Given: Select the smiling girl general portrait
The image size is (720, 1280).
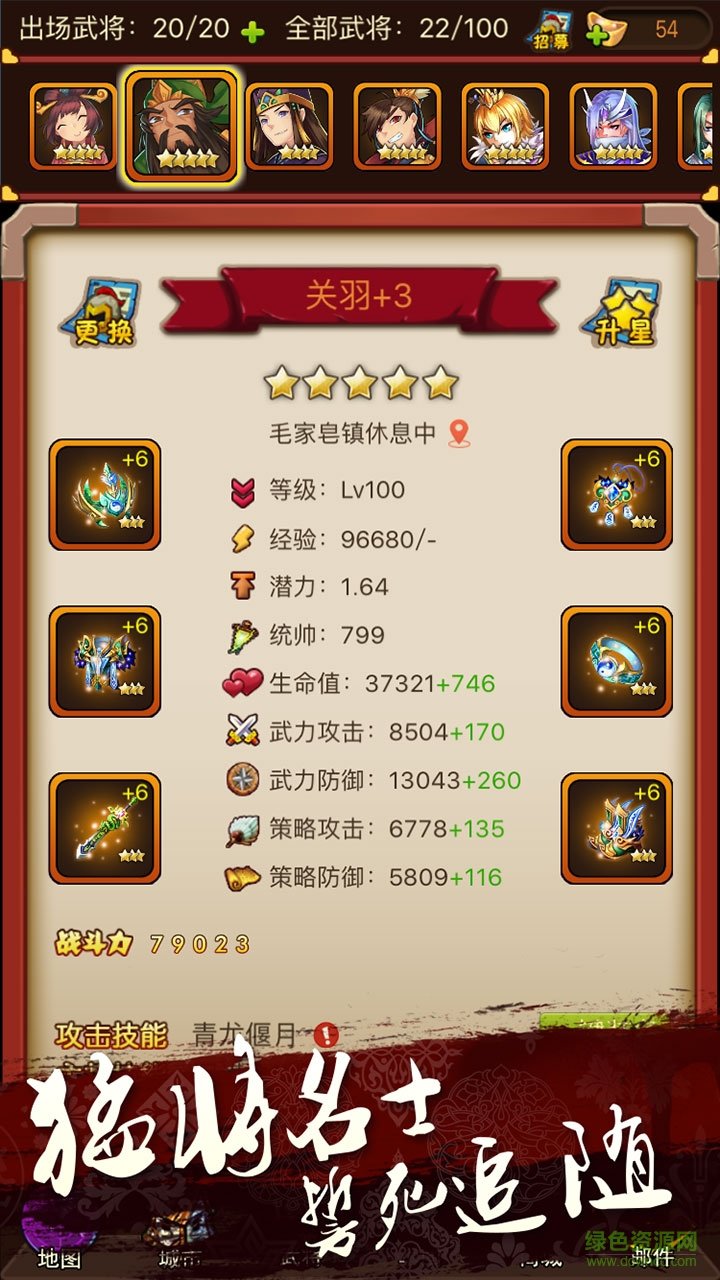Looking at the screenshot, I should [74, 126].
